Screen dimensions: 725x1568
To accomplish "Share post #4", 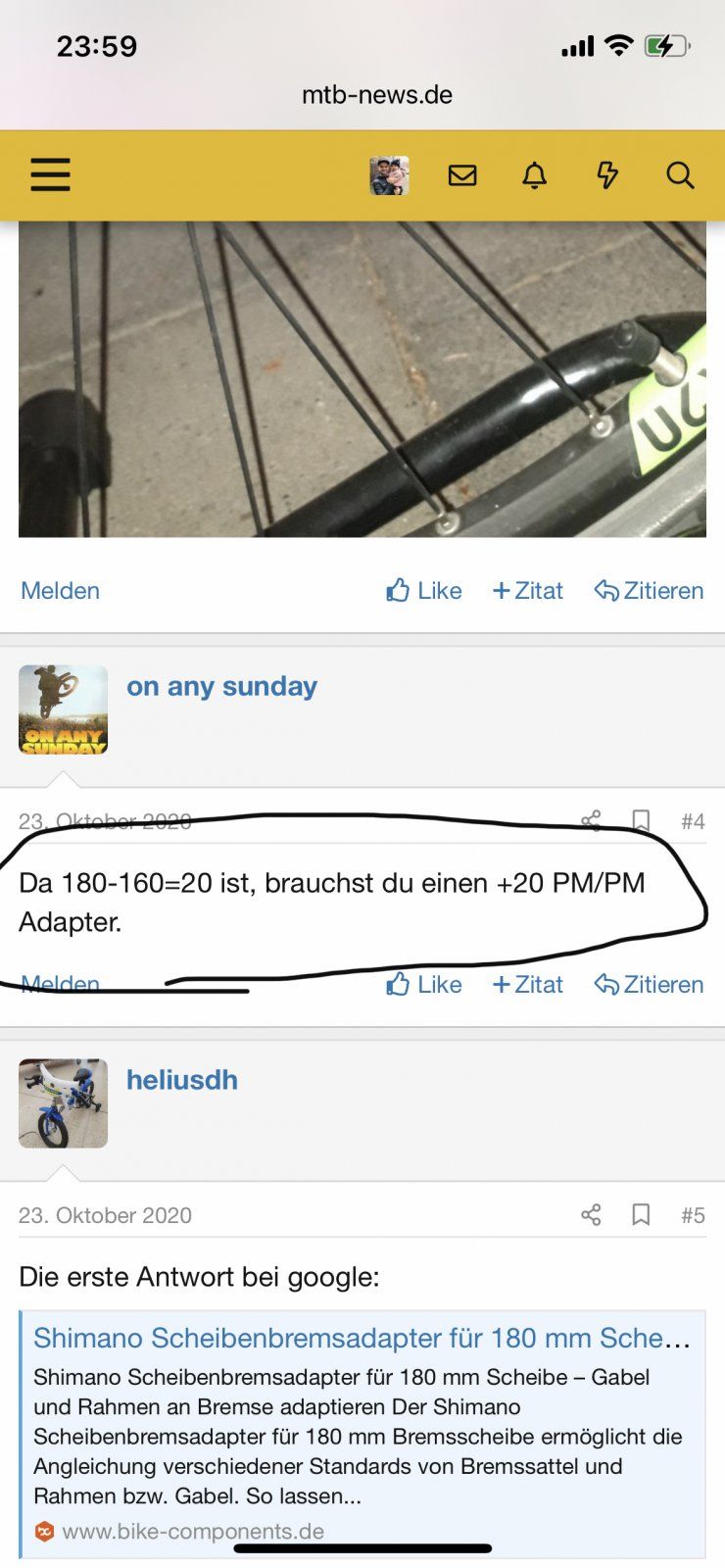I will coord(591,820).
